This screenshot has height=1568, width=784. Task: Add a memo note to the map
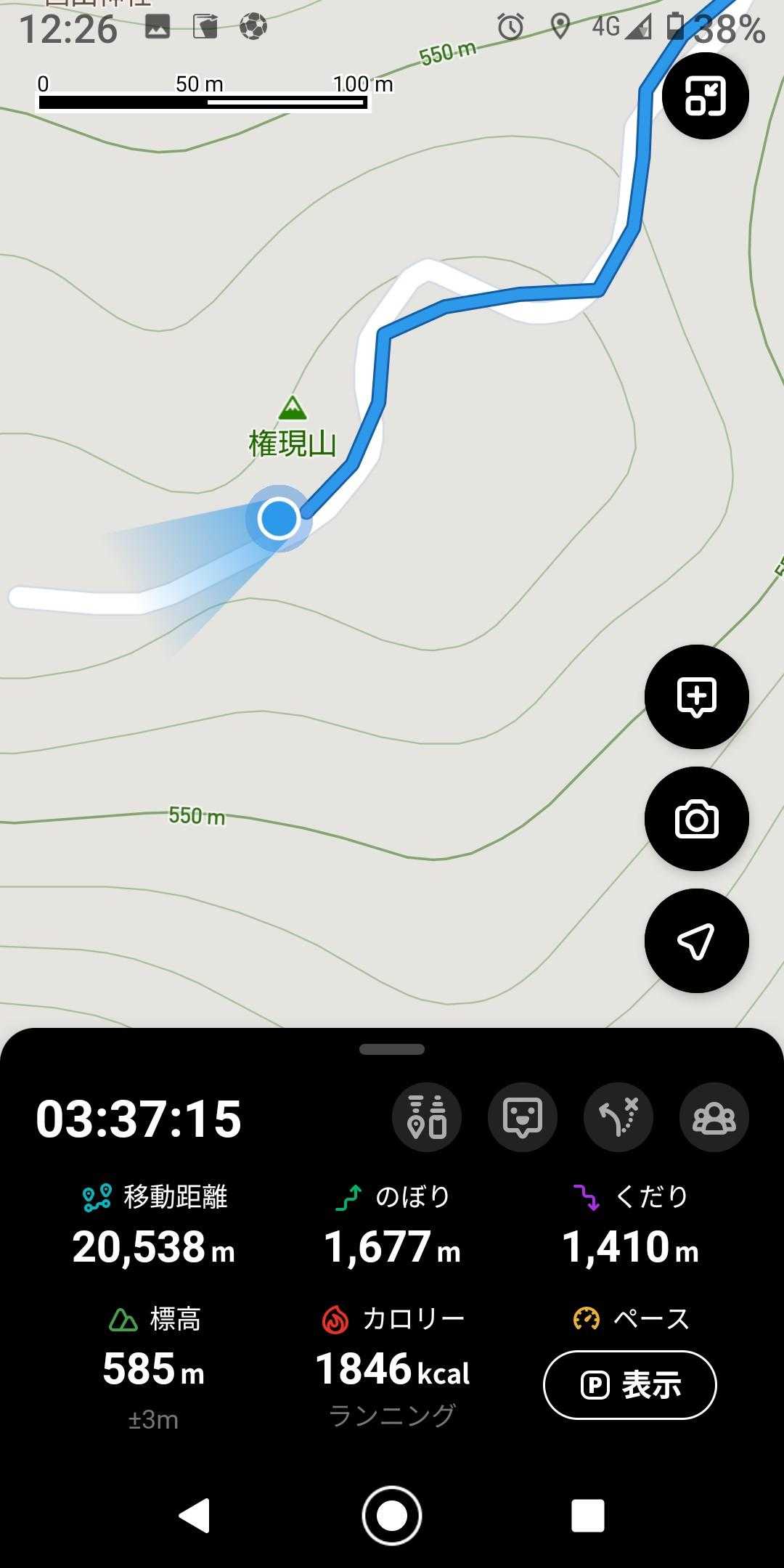click(x=696, y=697)
